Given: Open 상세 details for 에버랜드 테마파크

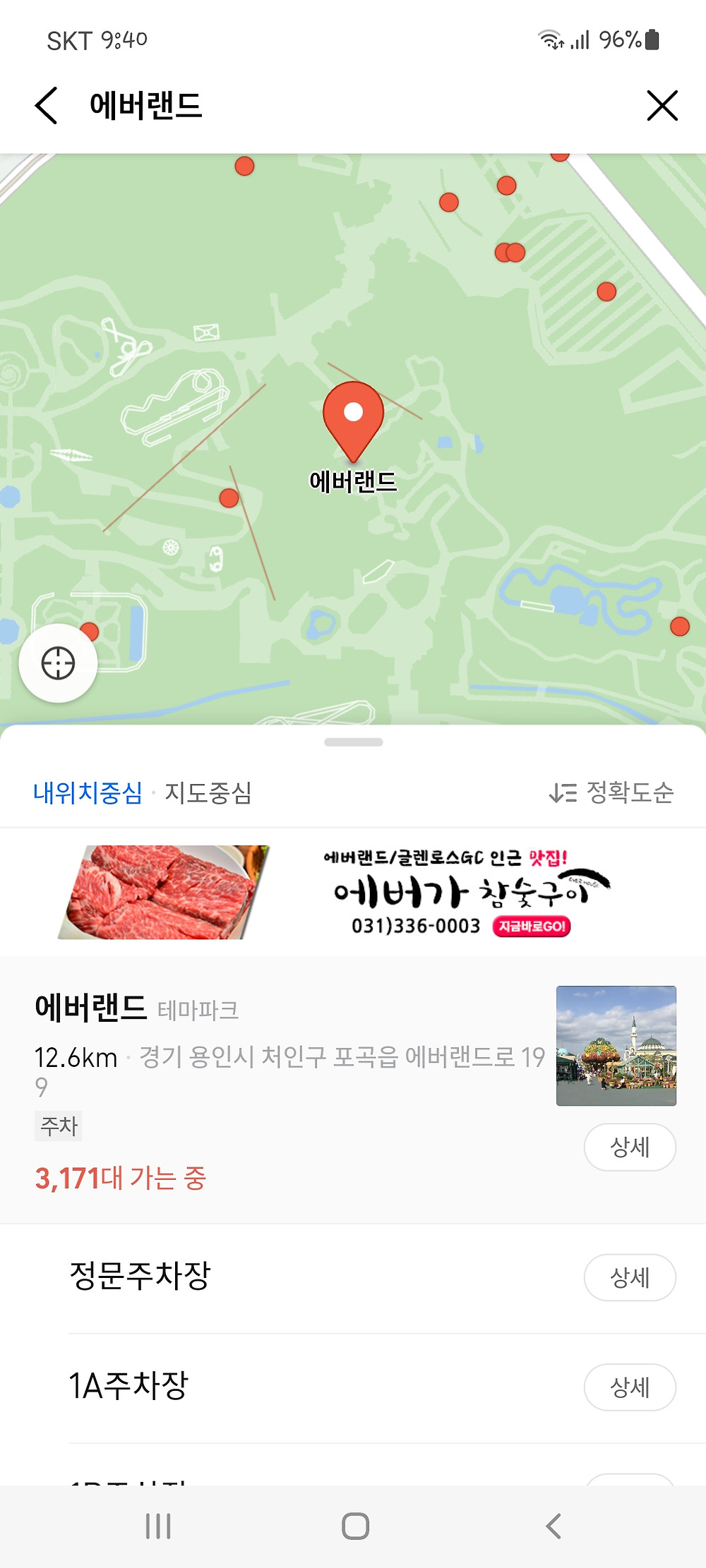Looking at the screenshot, I should click(x=629, y=1147).
